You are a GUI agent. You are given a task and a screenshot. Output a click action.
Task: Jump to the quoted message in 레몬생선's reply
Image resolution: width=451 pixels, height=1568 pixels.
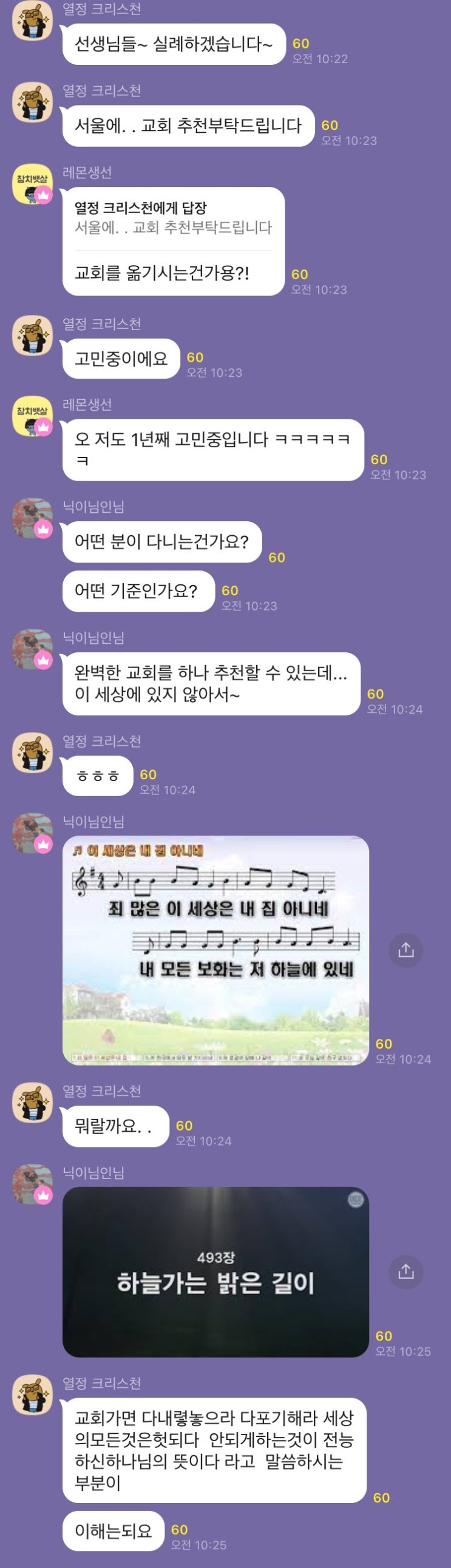(173, 218)
